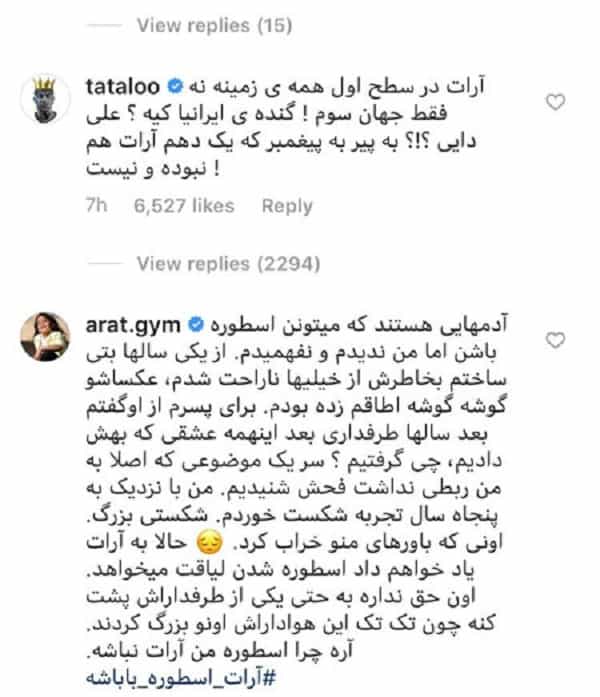Screen dimensions: 600x697
Task: Like tataloo's comment
Action: [558, 100]
